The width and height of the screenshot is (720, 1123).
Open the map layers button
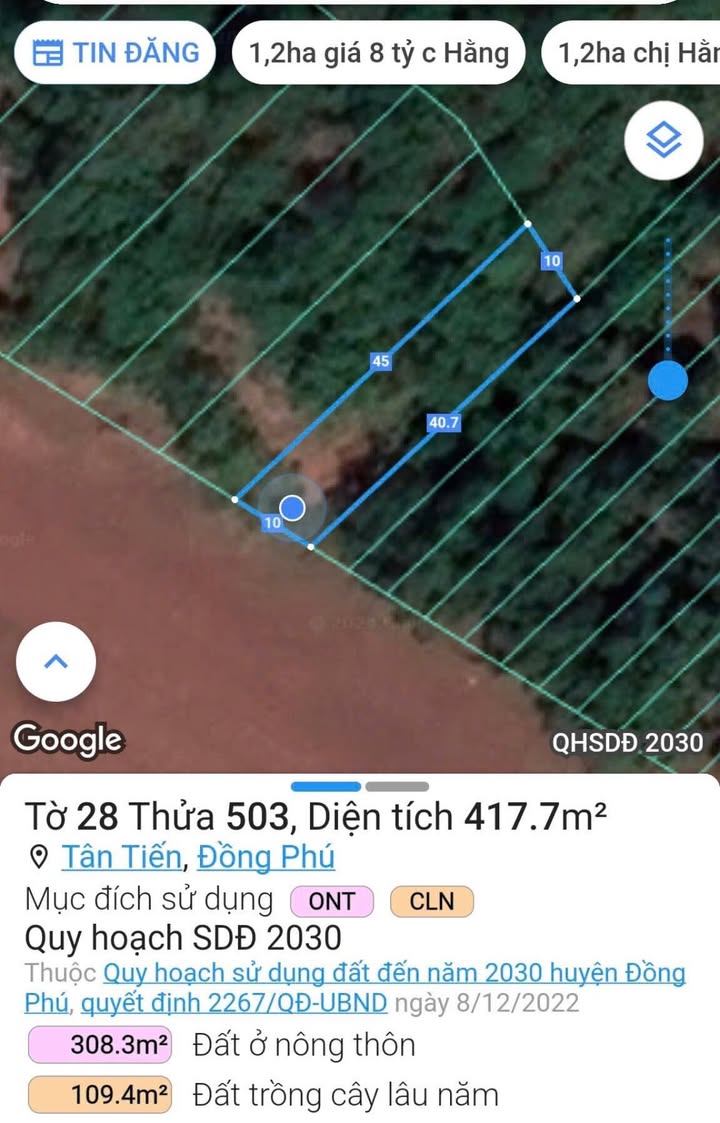tap(664, 141)
